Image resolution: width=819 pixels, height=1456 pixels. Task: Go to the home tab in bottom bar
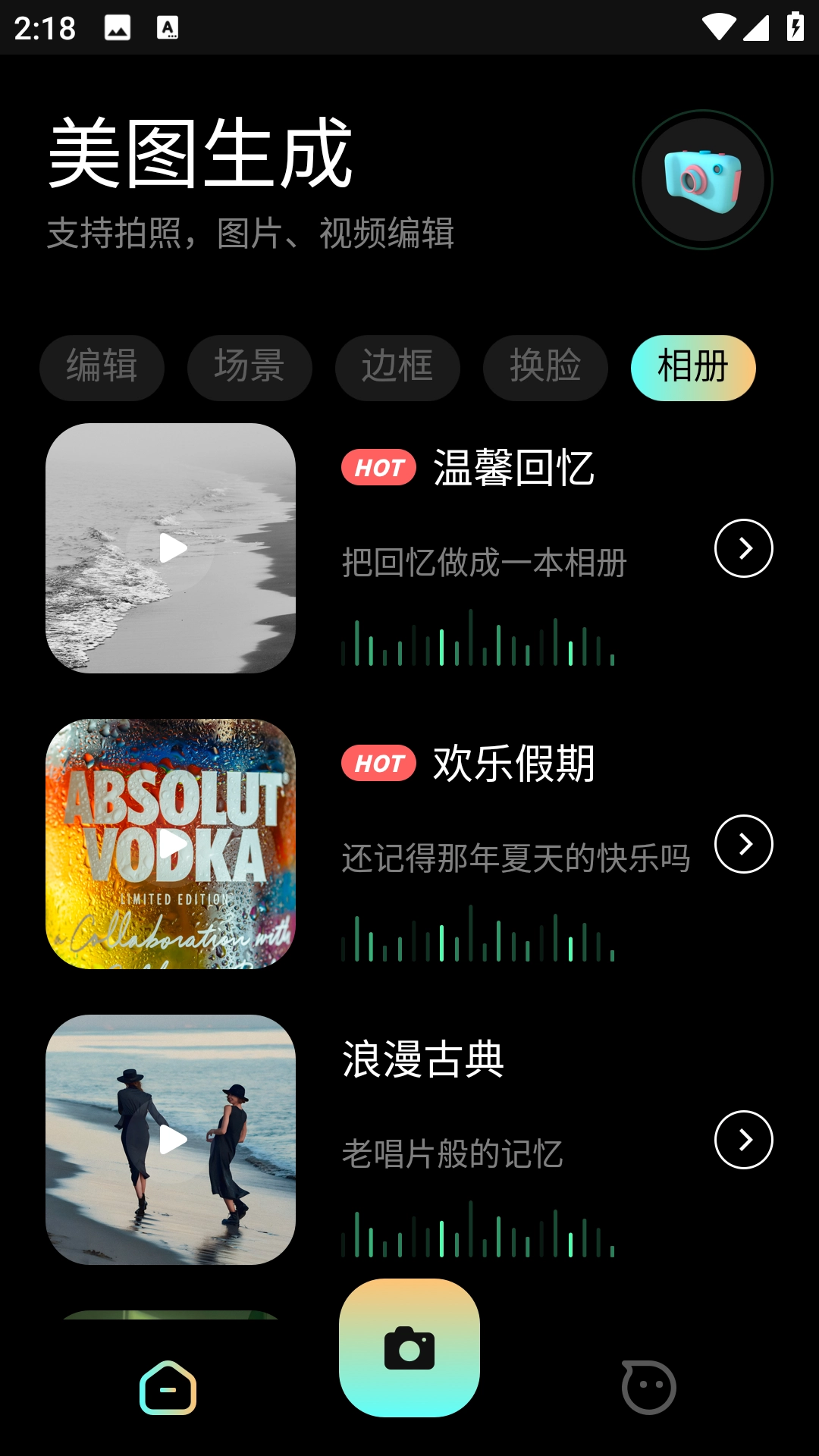(x=168, y=1388)
